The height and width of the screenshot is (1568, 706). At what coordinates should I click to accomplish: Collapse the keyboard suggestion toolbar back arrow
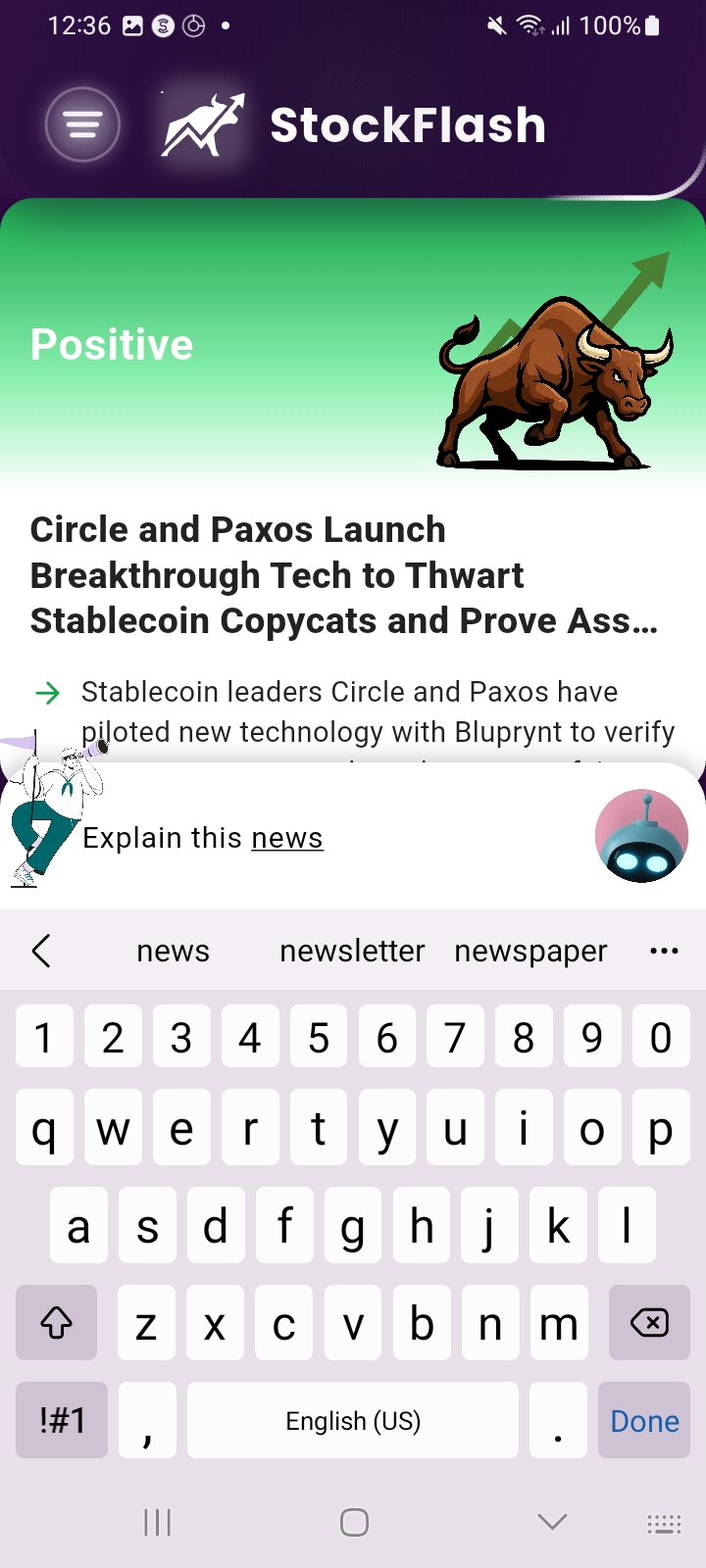(x=41, y=951)
